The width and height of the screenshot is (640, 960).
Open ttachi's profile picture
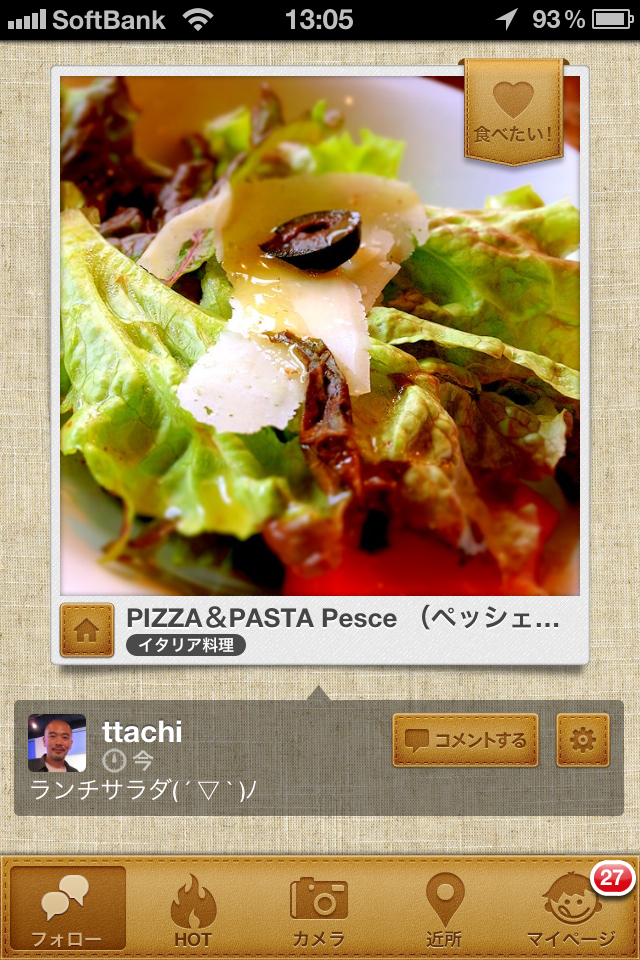pyautogui.click(x=57, y=742)
